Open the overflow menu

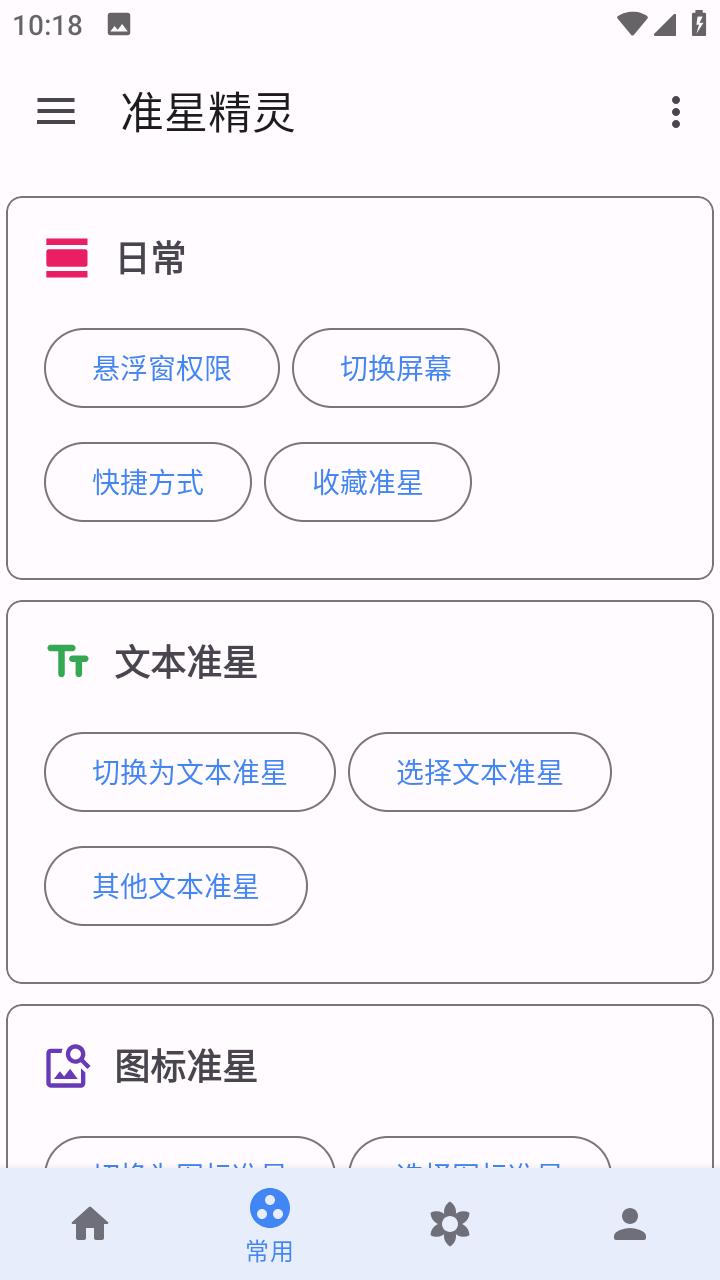point(676,112)
